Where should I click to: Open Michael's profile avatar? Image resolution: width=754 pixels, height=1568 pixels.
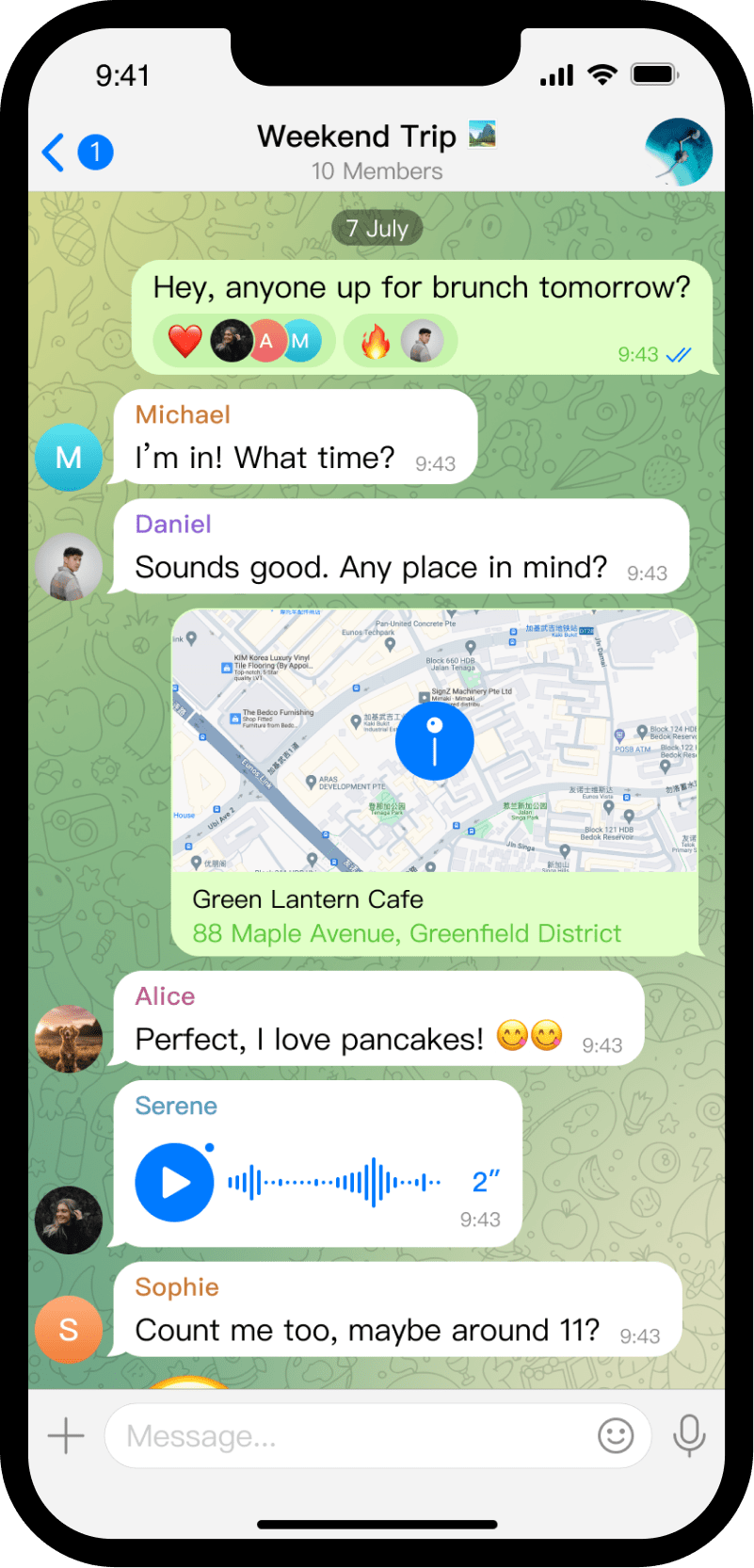point(69,458)
